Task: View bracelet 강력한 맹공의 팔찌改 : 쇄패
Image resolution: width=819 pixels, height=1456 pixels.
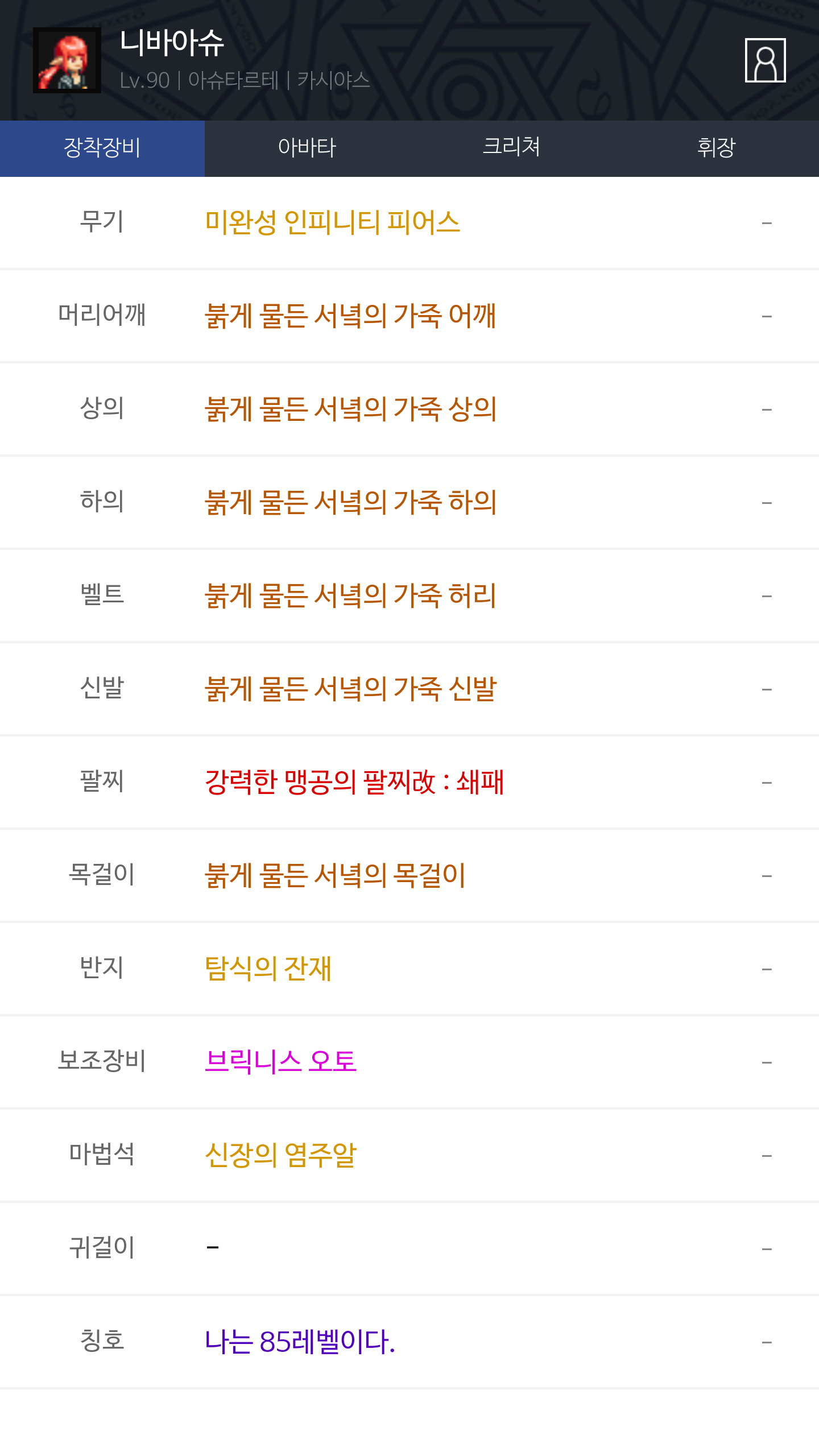Action: pyautogui.click(x=354, y=782)
